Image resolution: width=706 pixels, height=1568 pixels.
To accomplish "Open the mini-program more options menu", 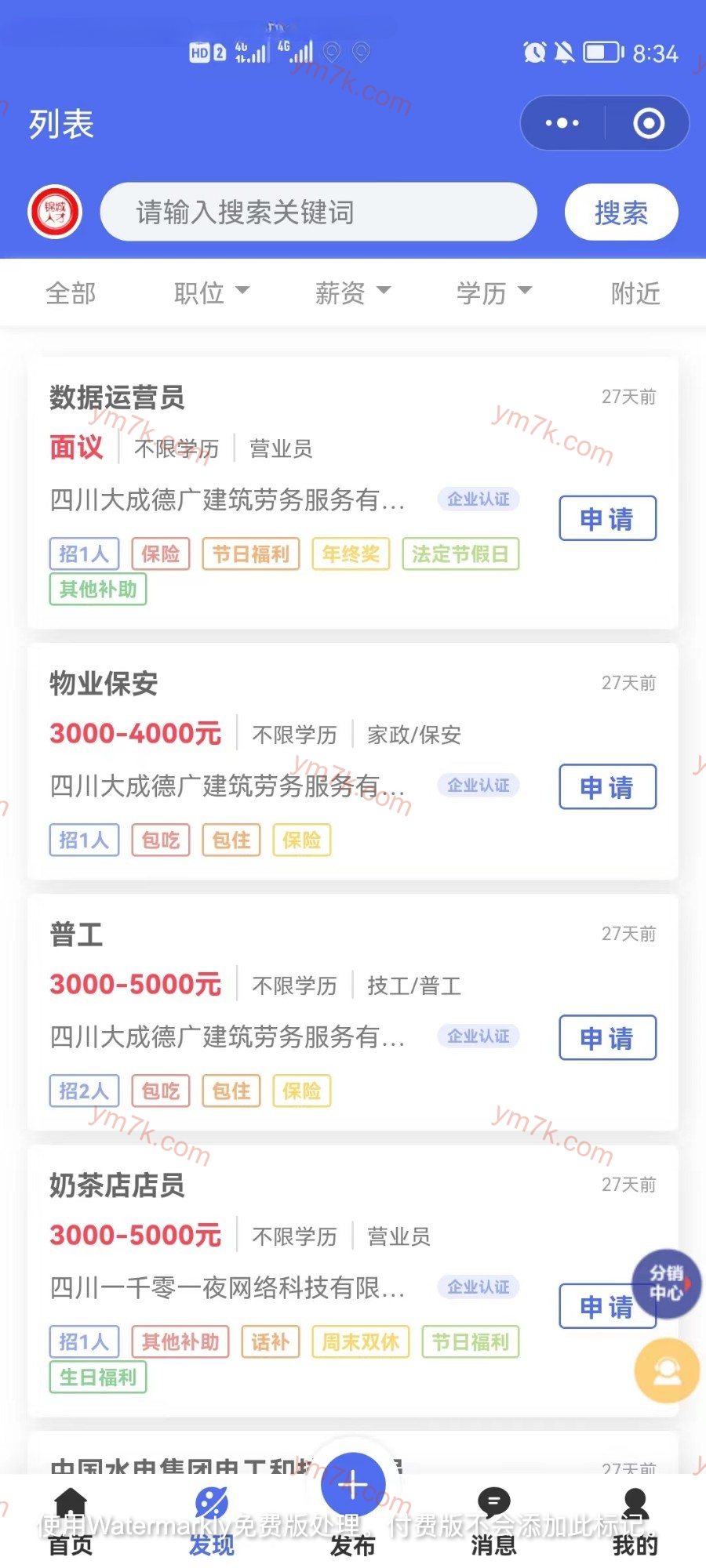I will coord(562,123).
